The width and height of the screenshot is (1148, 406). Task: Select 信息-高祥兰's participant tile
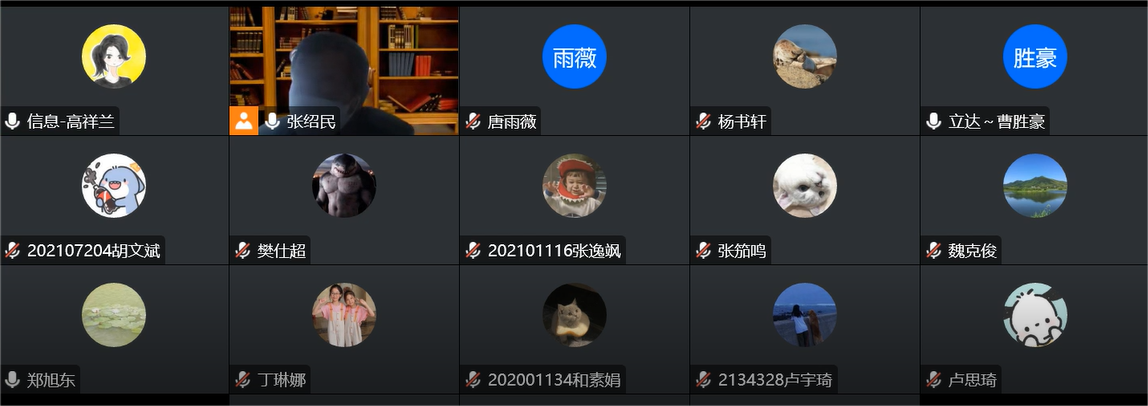pyautogui.click(x=114, y=70)
